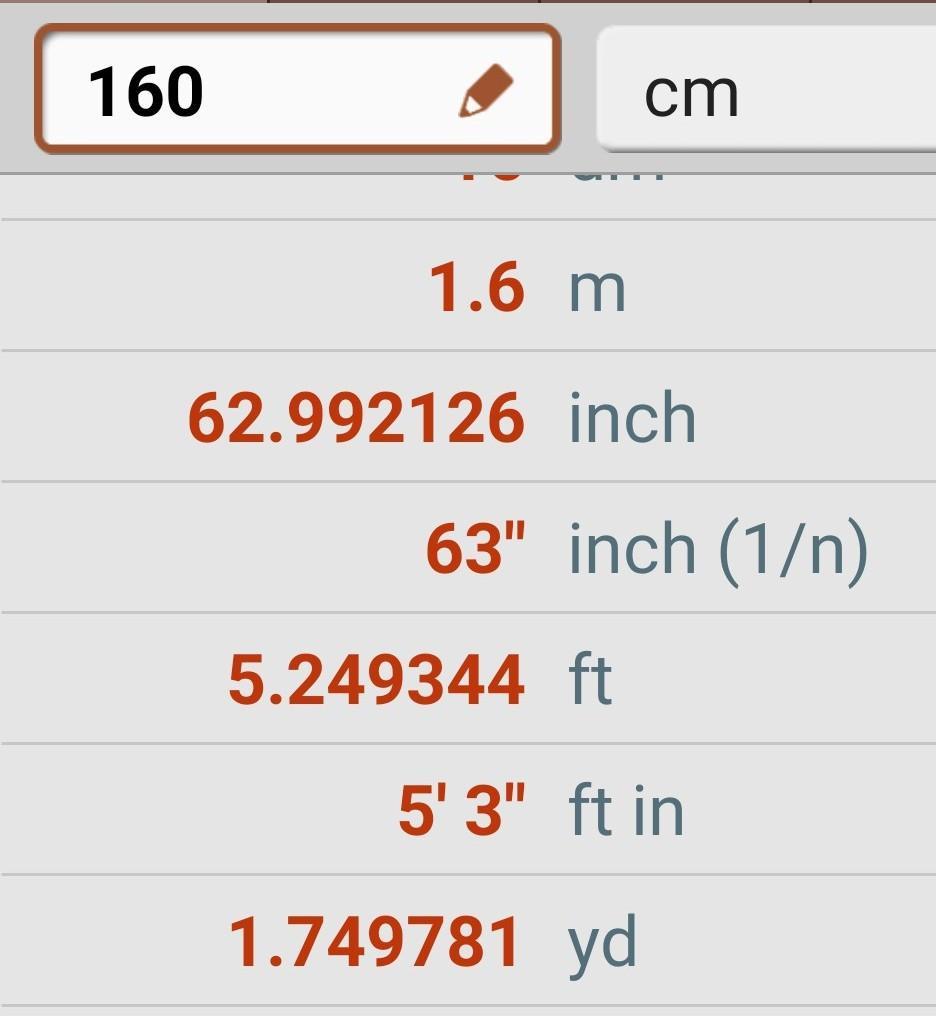Edit the 160 value input field
The width and height of the screenshot is (936, 1016).
pos(297,90)
